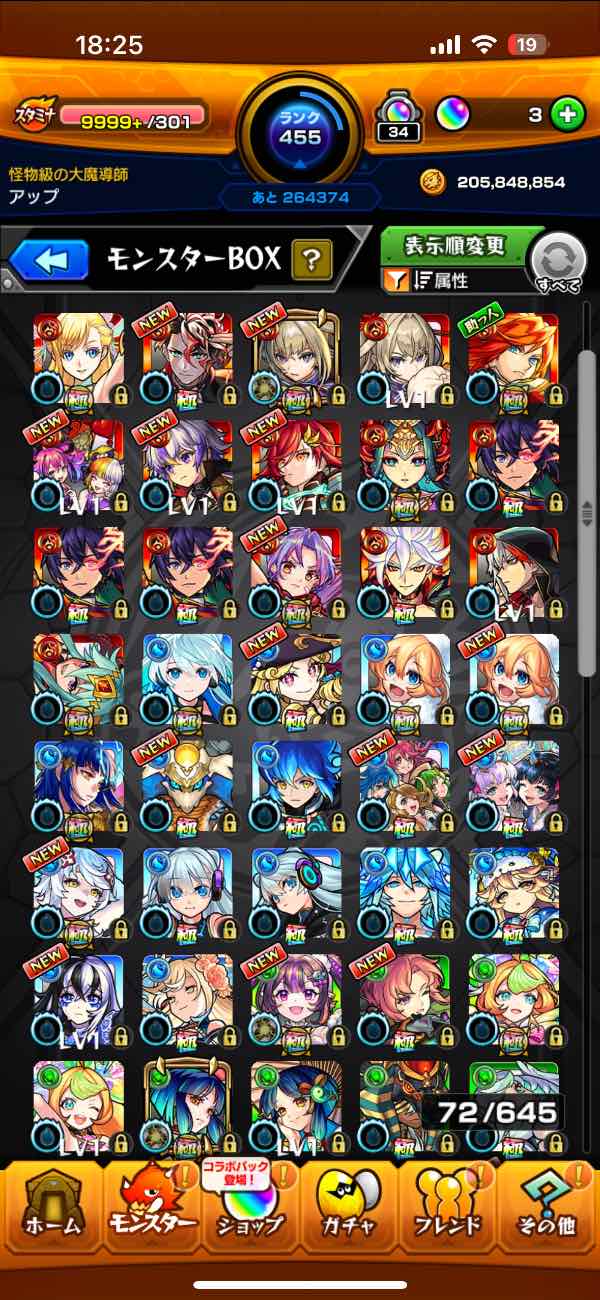600x1300 pixels.
Task: Open the フレンド tab
Action: (x=447, y=1207)
